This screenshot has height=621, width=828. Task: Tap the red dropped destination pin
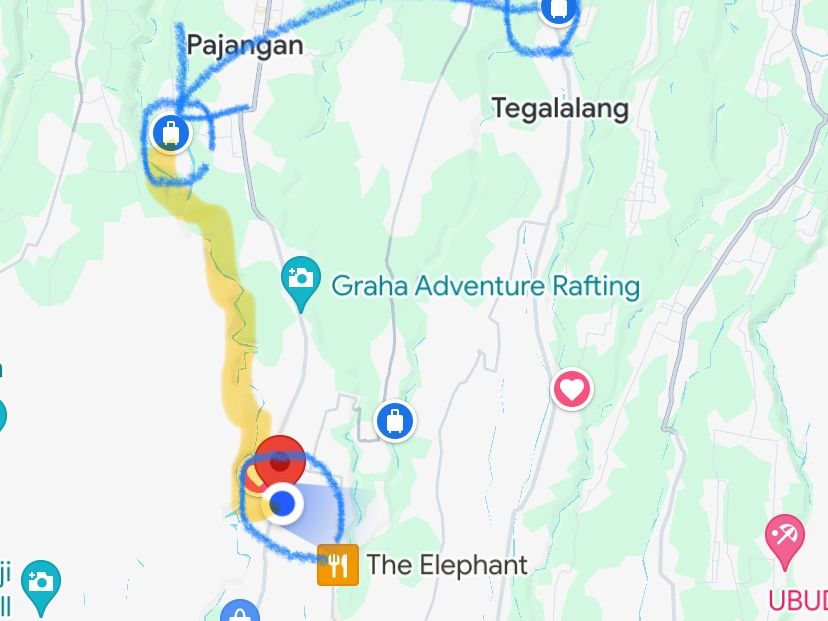(280, 461)
